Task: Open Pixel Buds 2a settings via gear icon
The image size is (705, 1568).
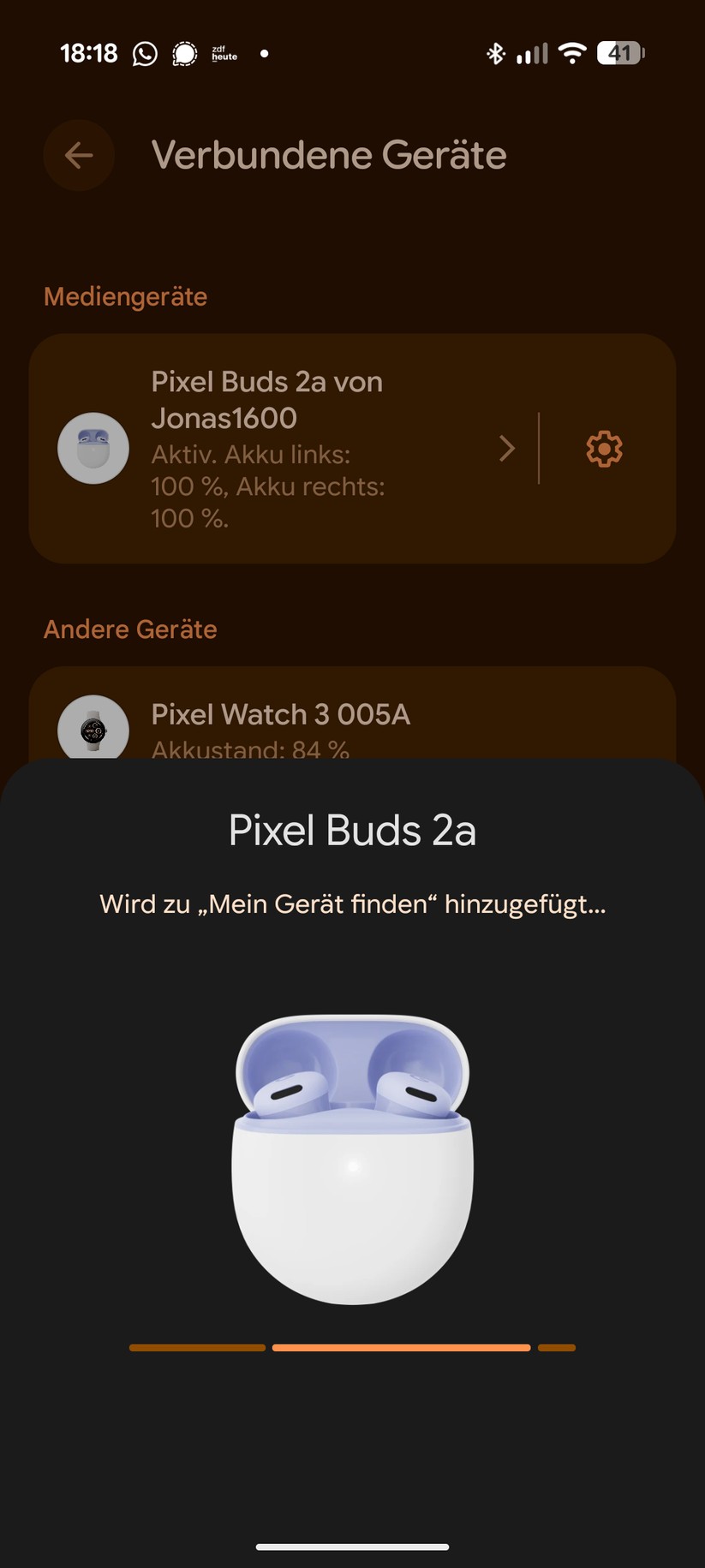Action: click(x=603, y=448)
